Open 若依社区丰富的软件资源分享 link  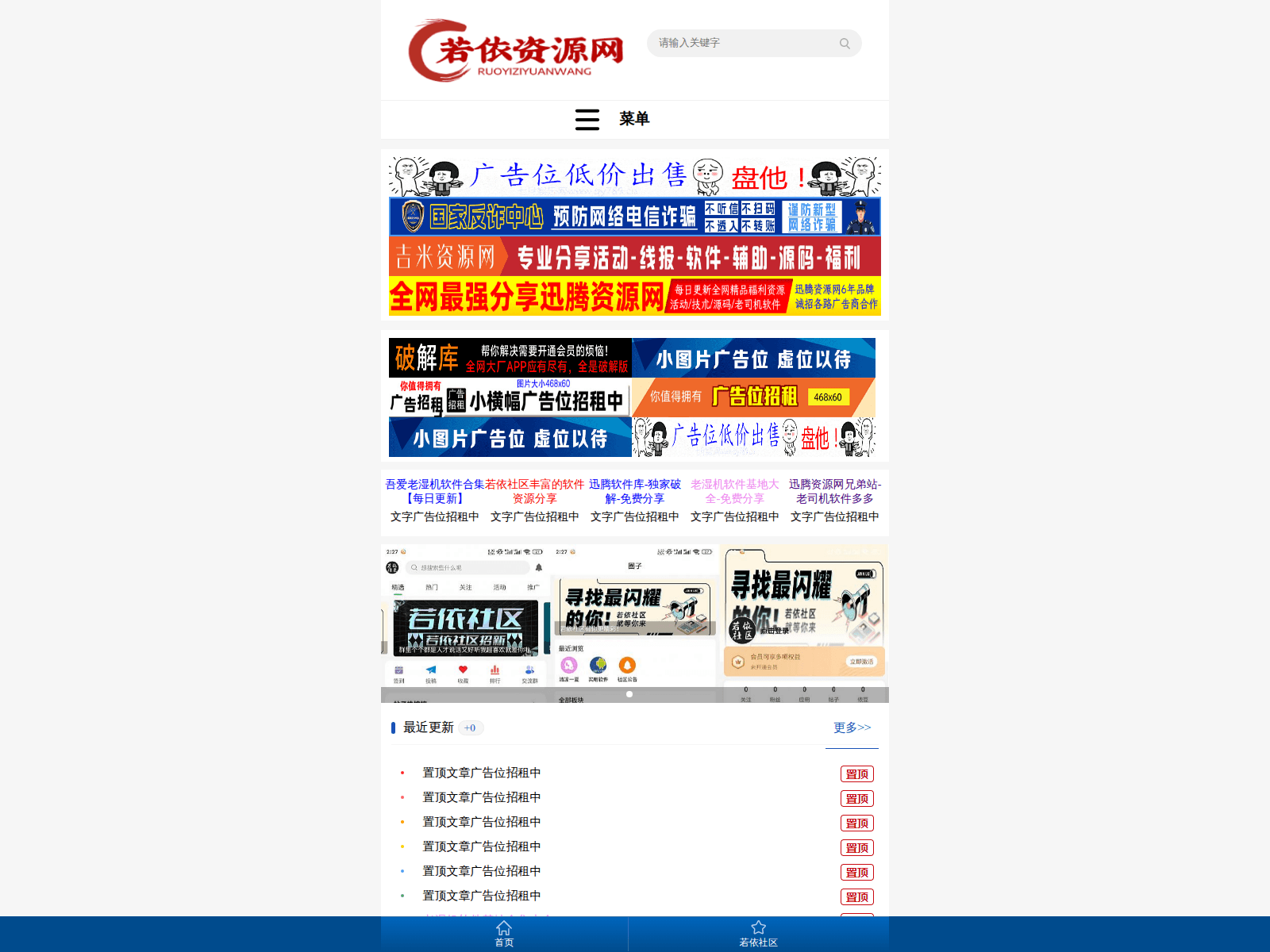coord(534,491)
